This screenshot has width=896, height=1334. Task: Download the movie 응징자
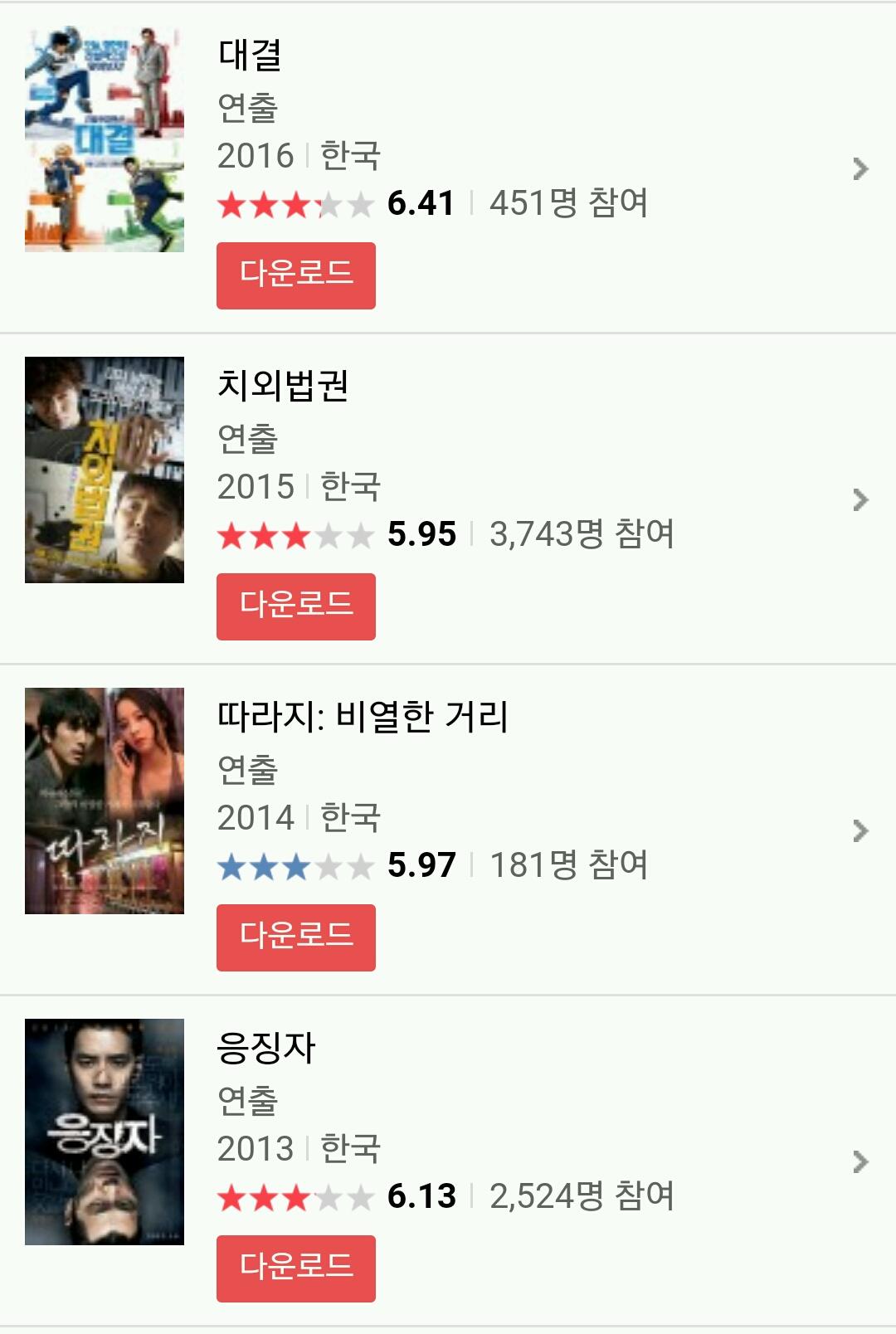(295, 1268)
